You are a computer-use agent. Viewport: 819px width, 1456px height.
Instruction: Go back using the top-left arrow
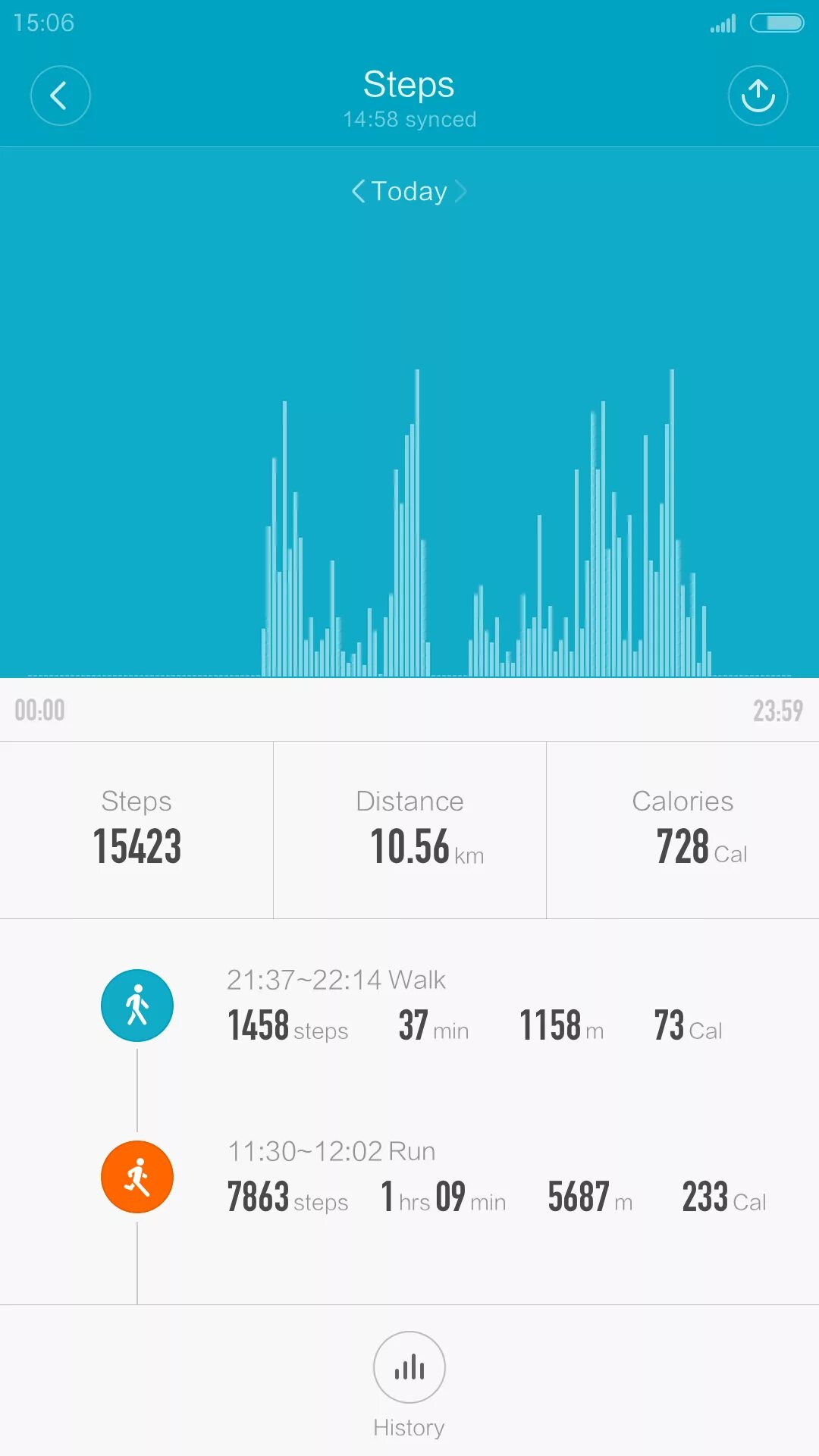(x=60, y=96)
